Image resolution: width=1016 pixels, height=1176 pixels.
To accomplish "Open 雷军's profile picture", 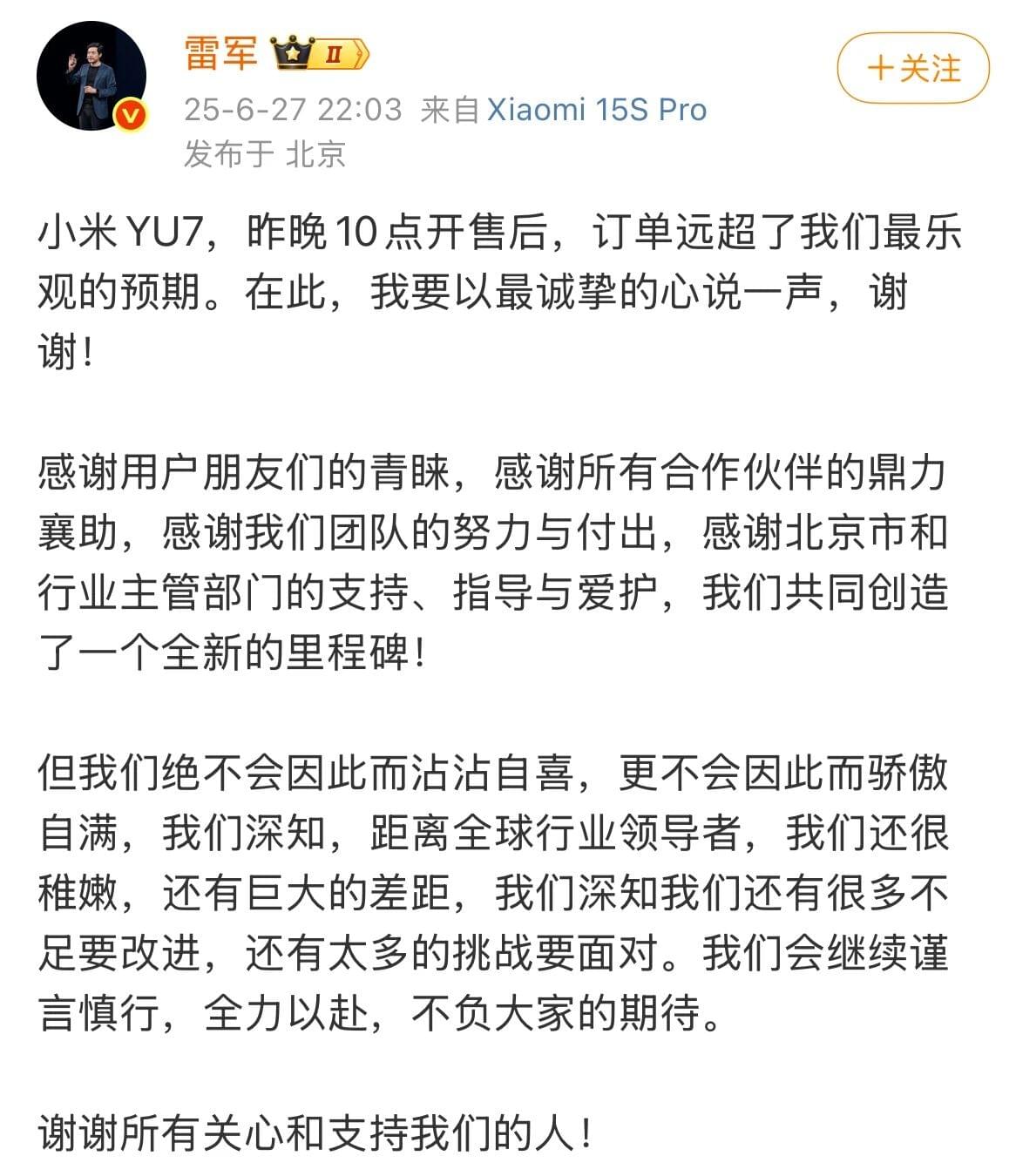I will tap(91, 76).
